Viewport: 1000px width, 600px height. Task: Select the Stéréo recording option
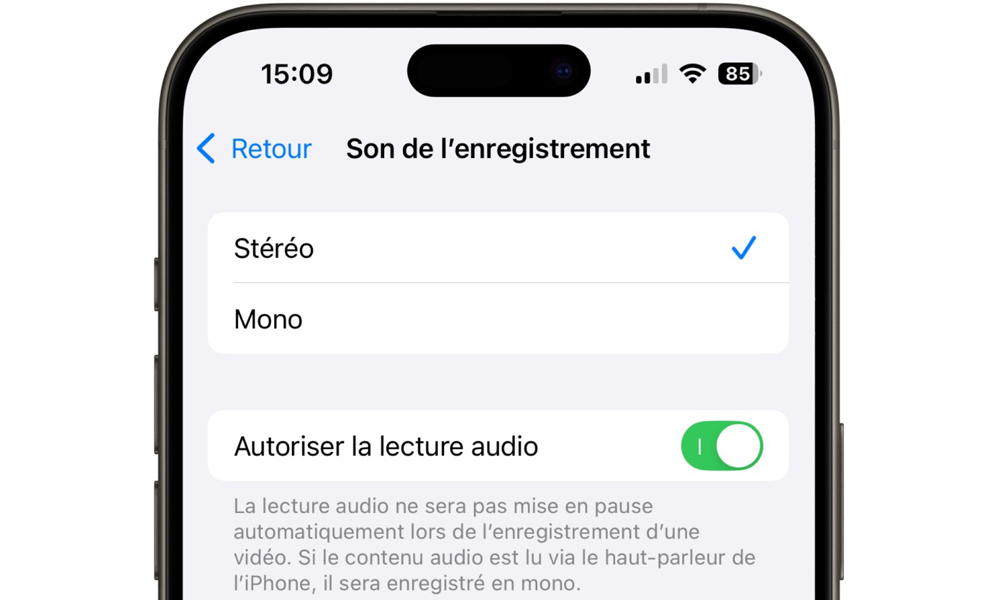[497, 248]
